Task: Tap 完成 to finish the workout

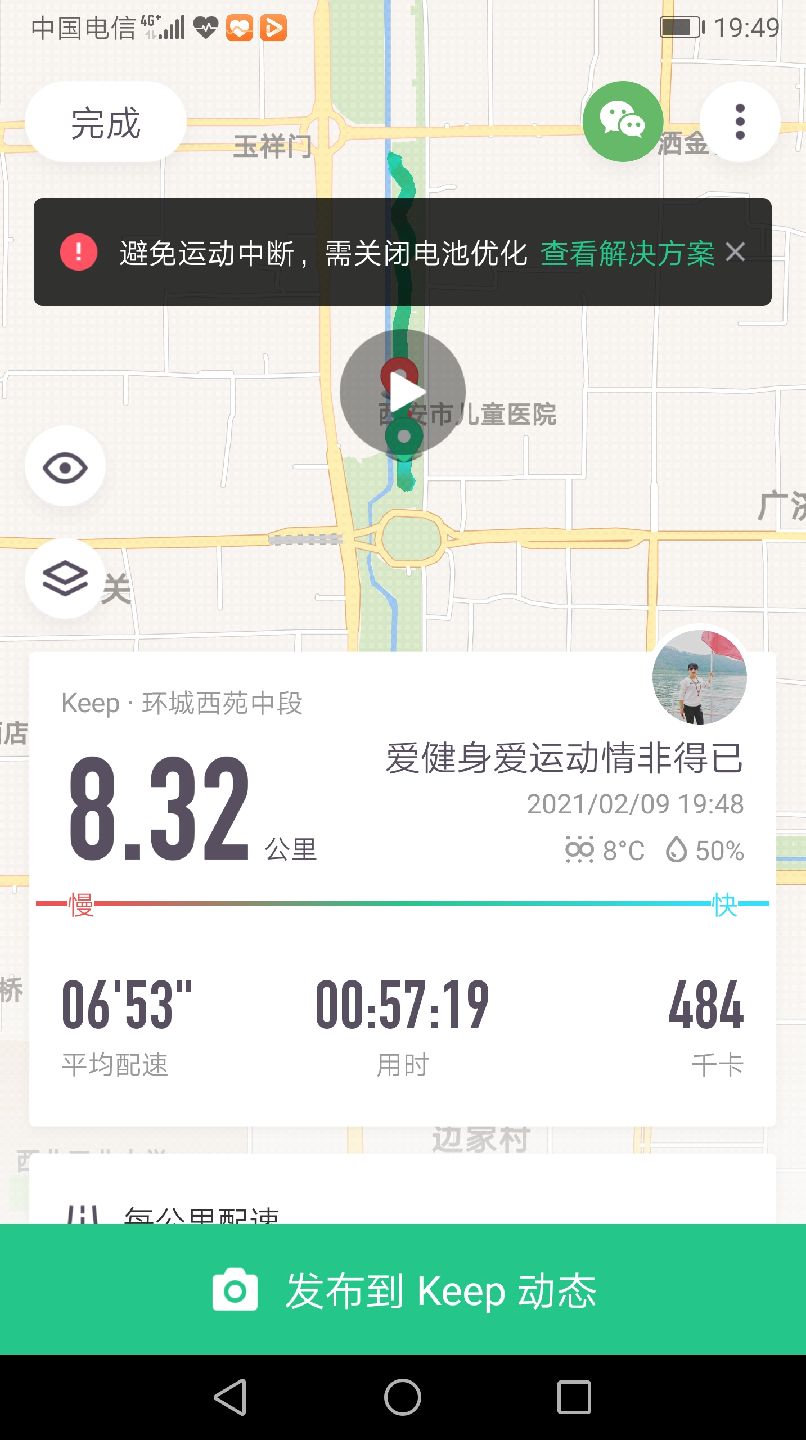Action: click(x=103, y=120)
